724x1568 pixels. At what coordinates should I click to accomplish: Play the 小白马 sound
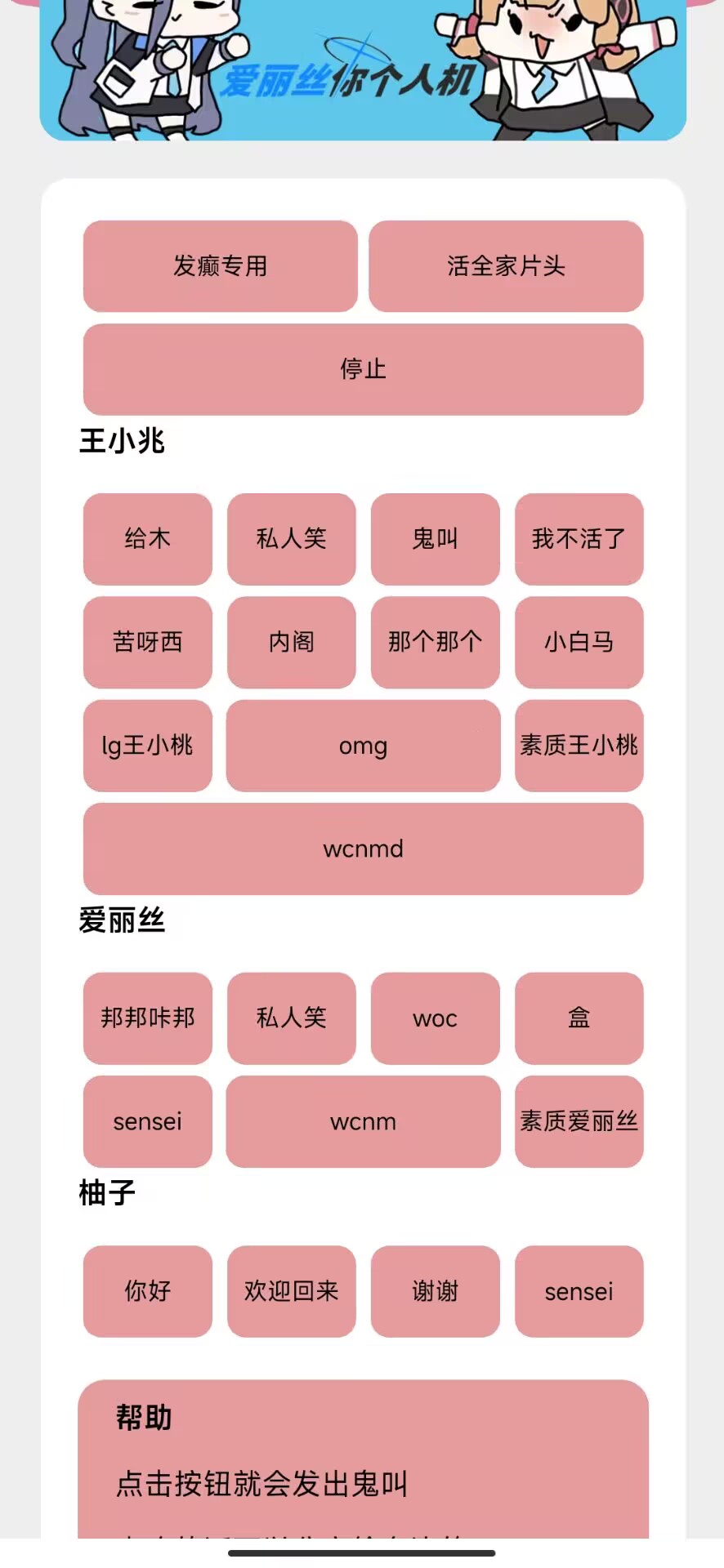pyautogui.click(x=579, y=643)
